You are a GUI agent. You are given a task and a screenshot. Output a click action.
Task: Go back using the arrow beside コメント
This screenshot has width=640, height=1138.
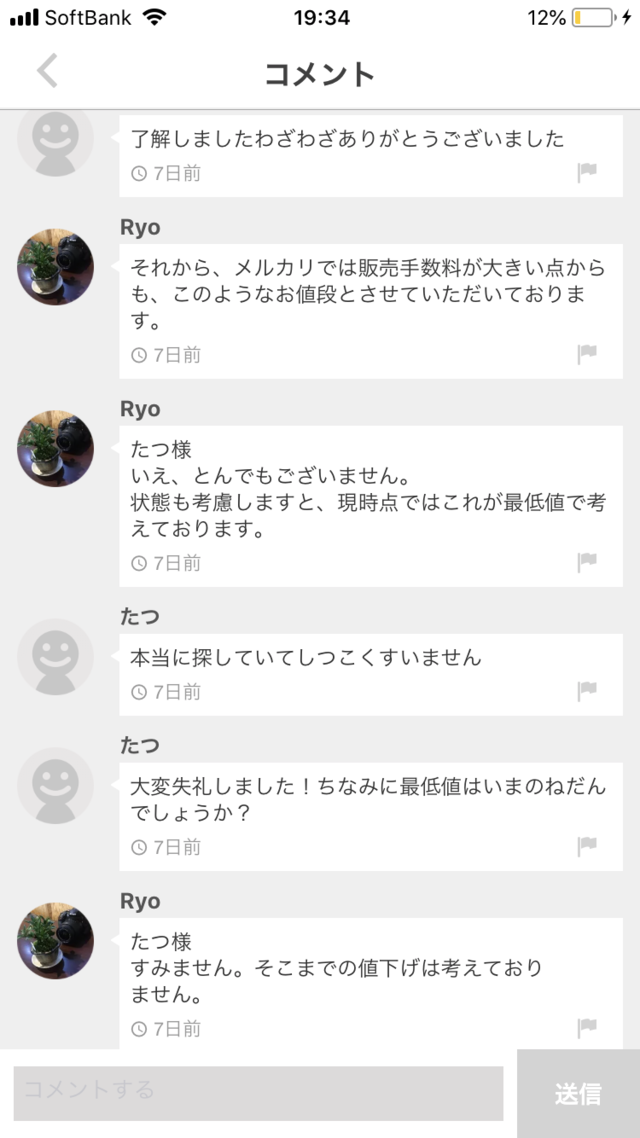point(47,71)
